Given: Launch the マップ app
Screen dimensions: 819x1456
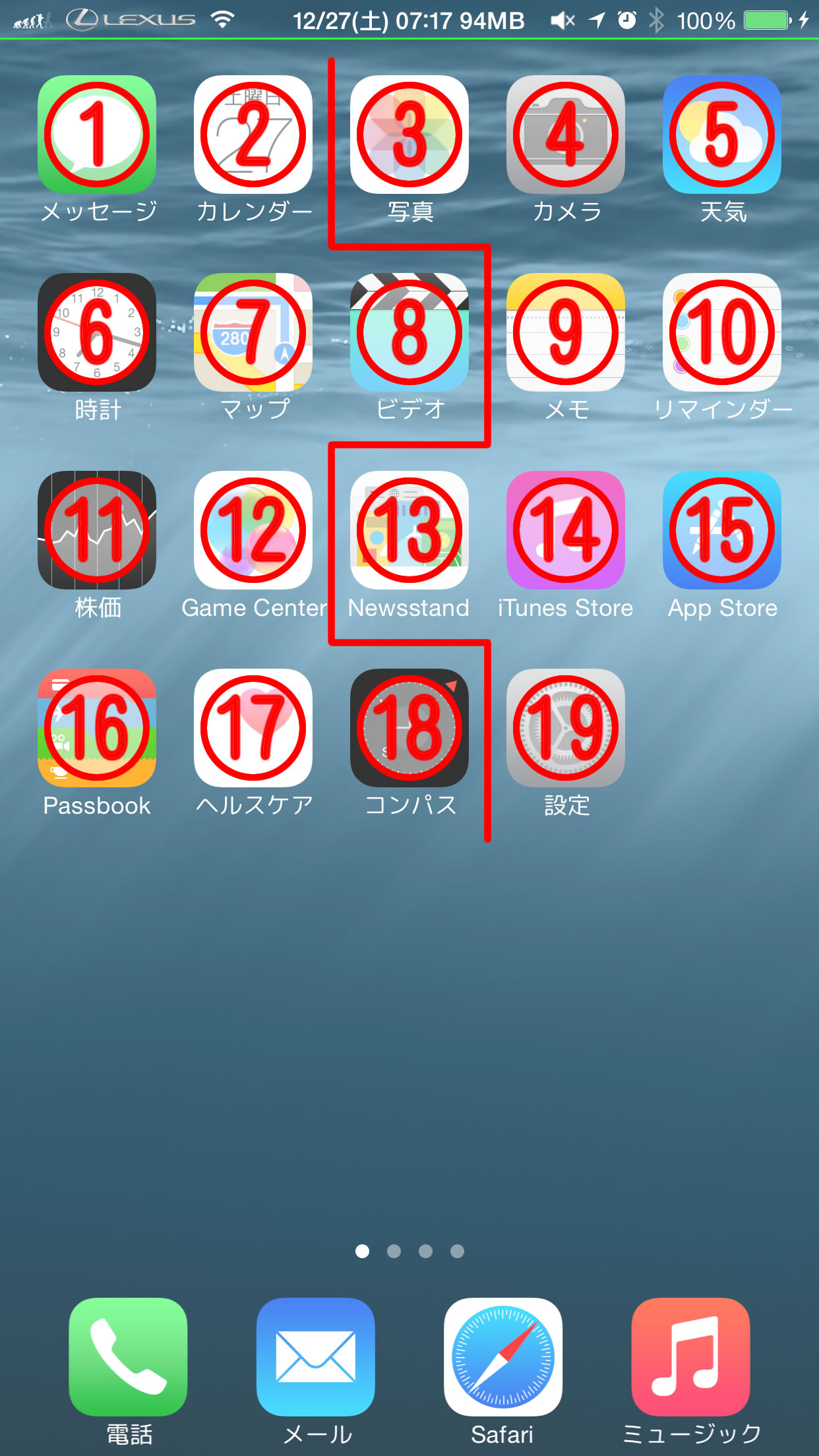Looking at the screenshot, I should [x=253, y=332].
